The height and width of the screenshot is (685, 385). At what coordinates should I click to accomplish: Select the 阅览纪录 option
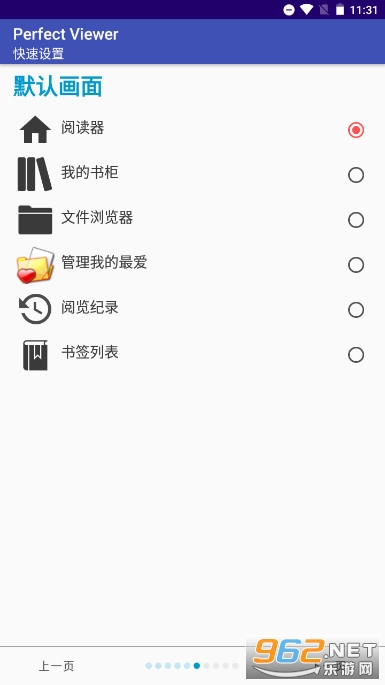(356, 310)
